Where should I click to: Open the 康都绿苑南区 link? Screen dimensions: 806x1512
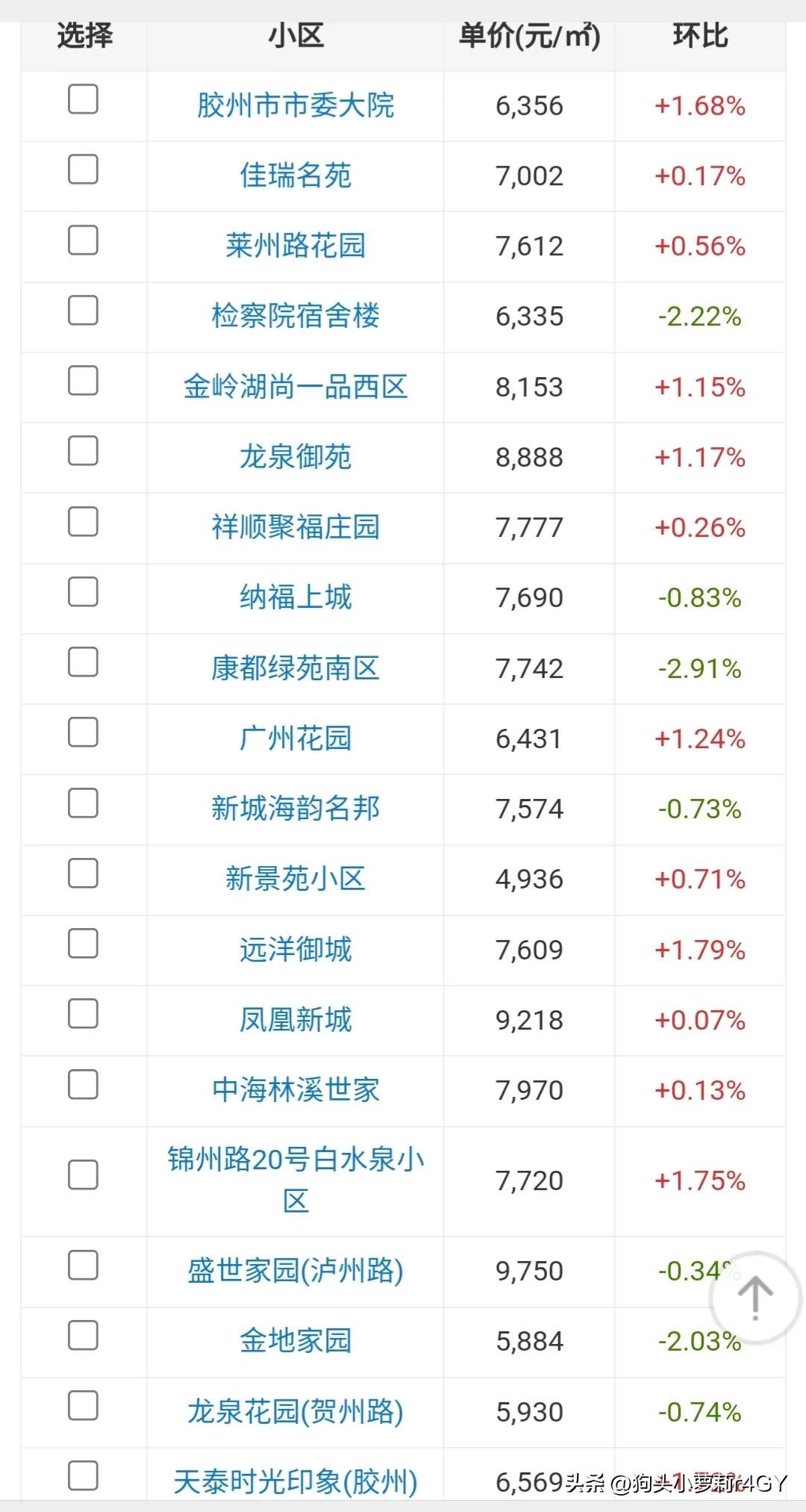pos(296,668)
